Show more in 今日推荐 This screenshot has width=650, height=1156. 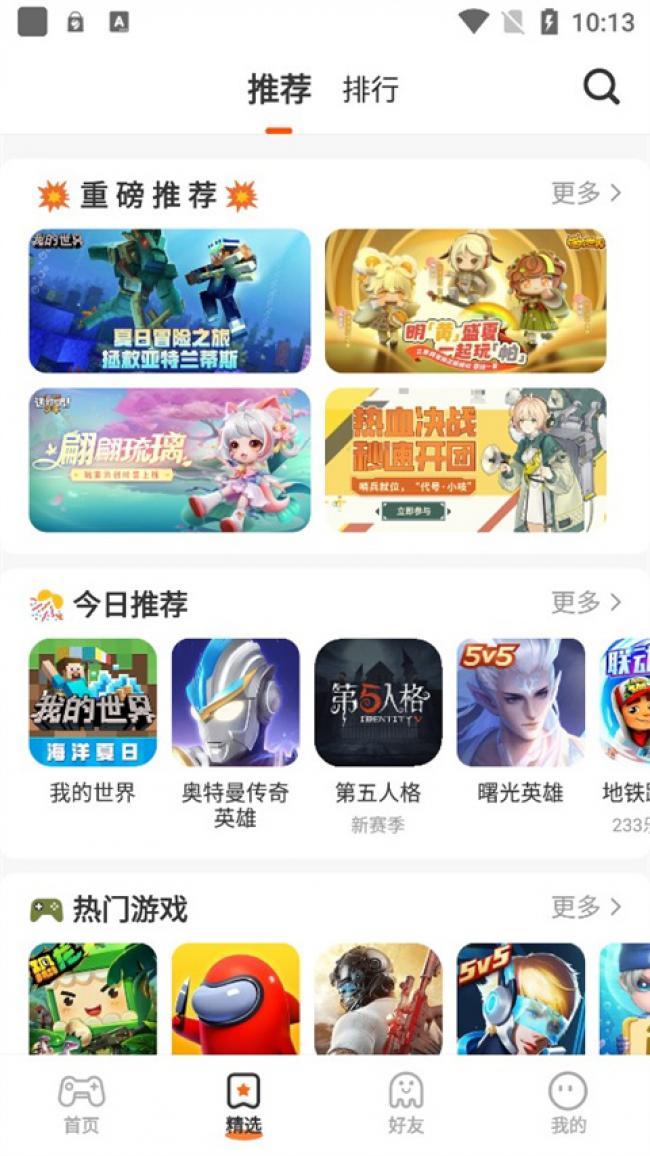tap(586, 602)
